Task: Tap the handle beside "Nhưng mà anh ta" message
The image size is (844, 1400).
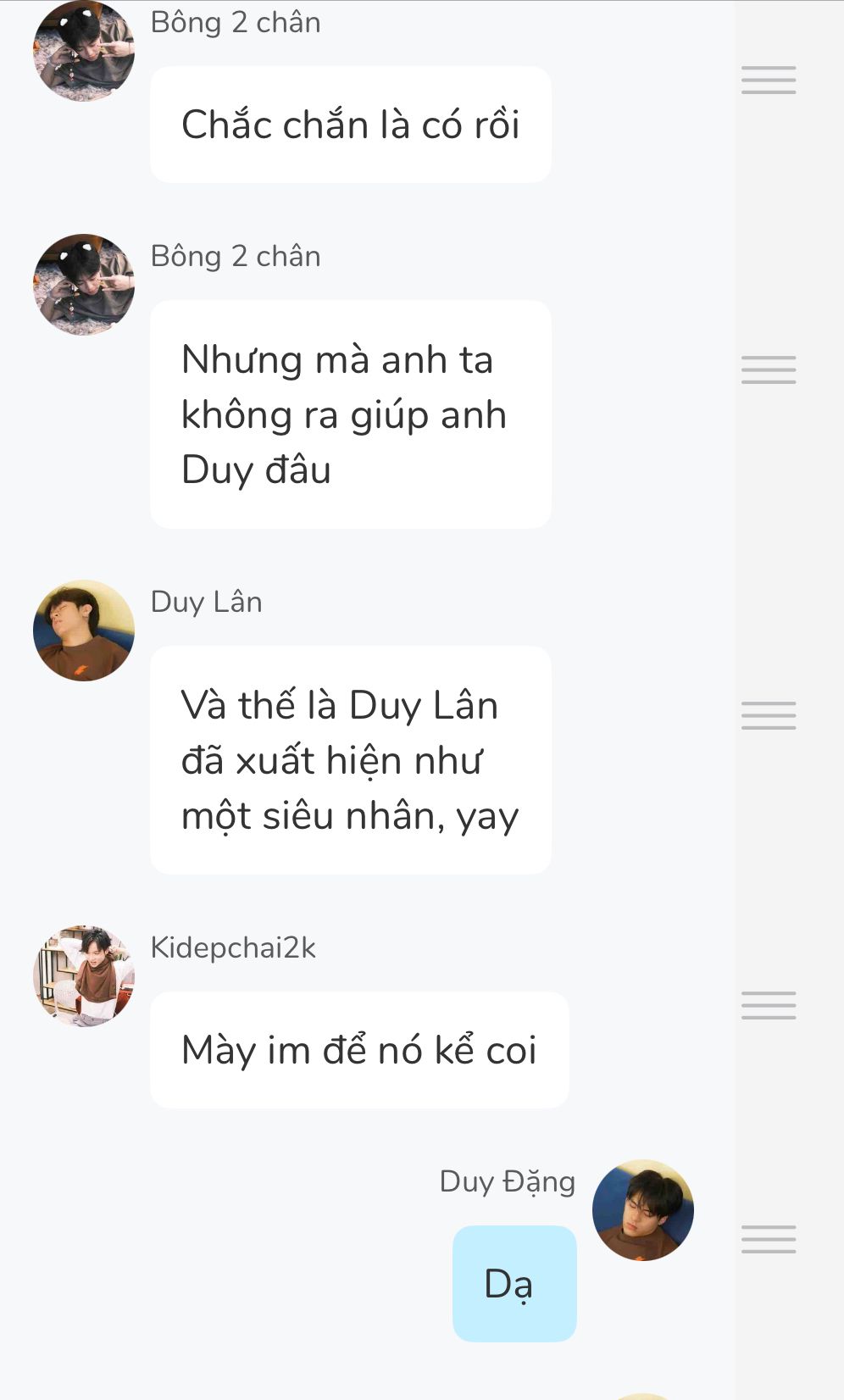Action: 769,369
